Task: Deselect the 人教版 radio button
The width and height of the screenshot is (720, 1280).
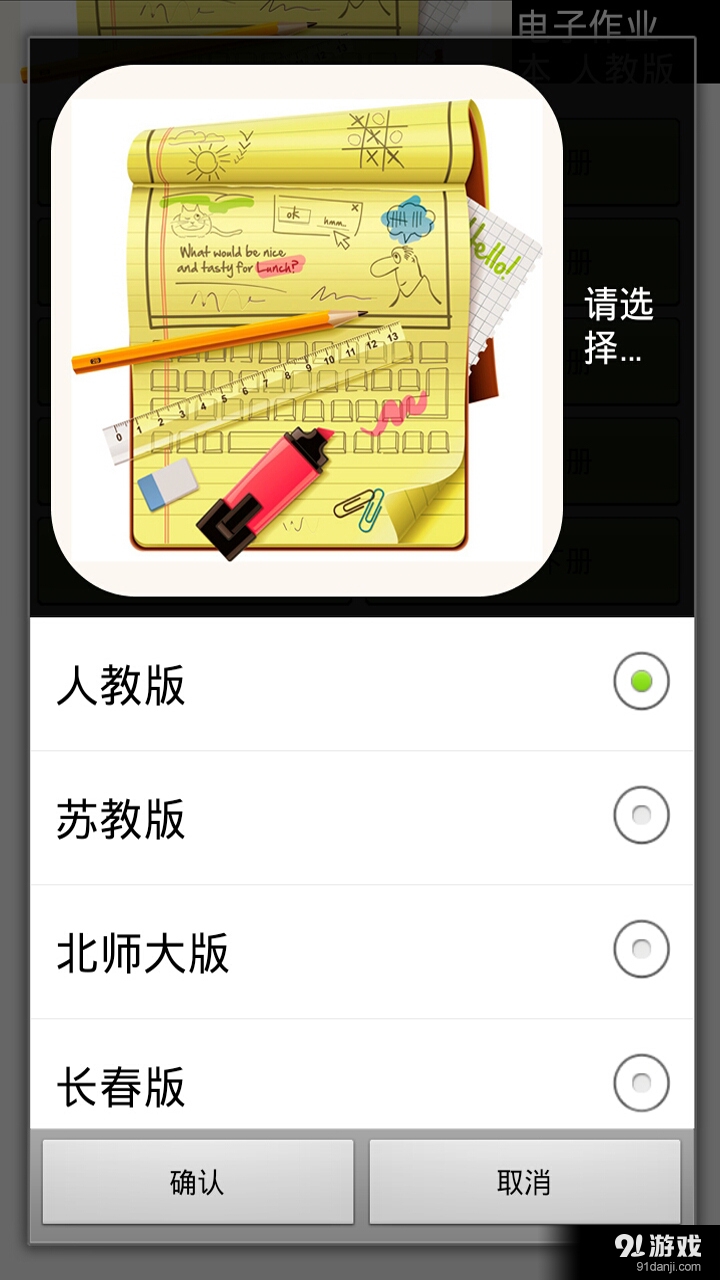Action: tap(641, 679)
